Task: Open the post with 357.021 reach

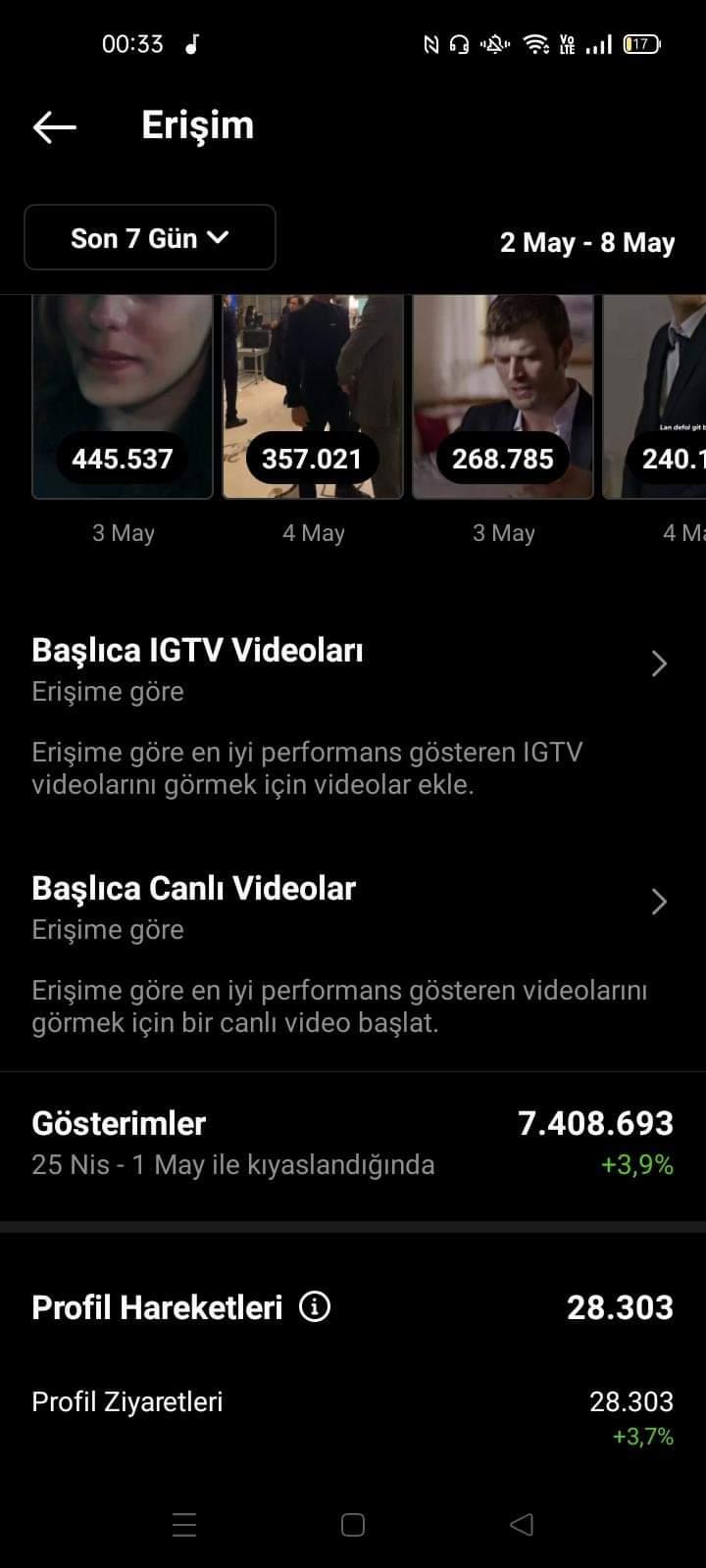Action: (313, 397)
